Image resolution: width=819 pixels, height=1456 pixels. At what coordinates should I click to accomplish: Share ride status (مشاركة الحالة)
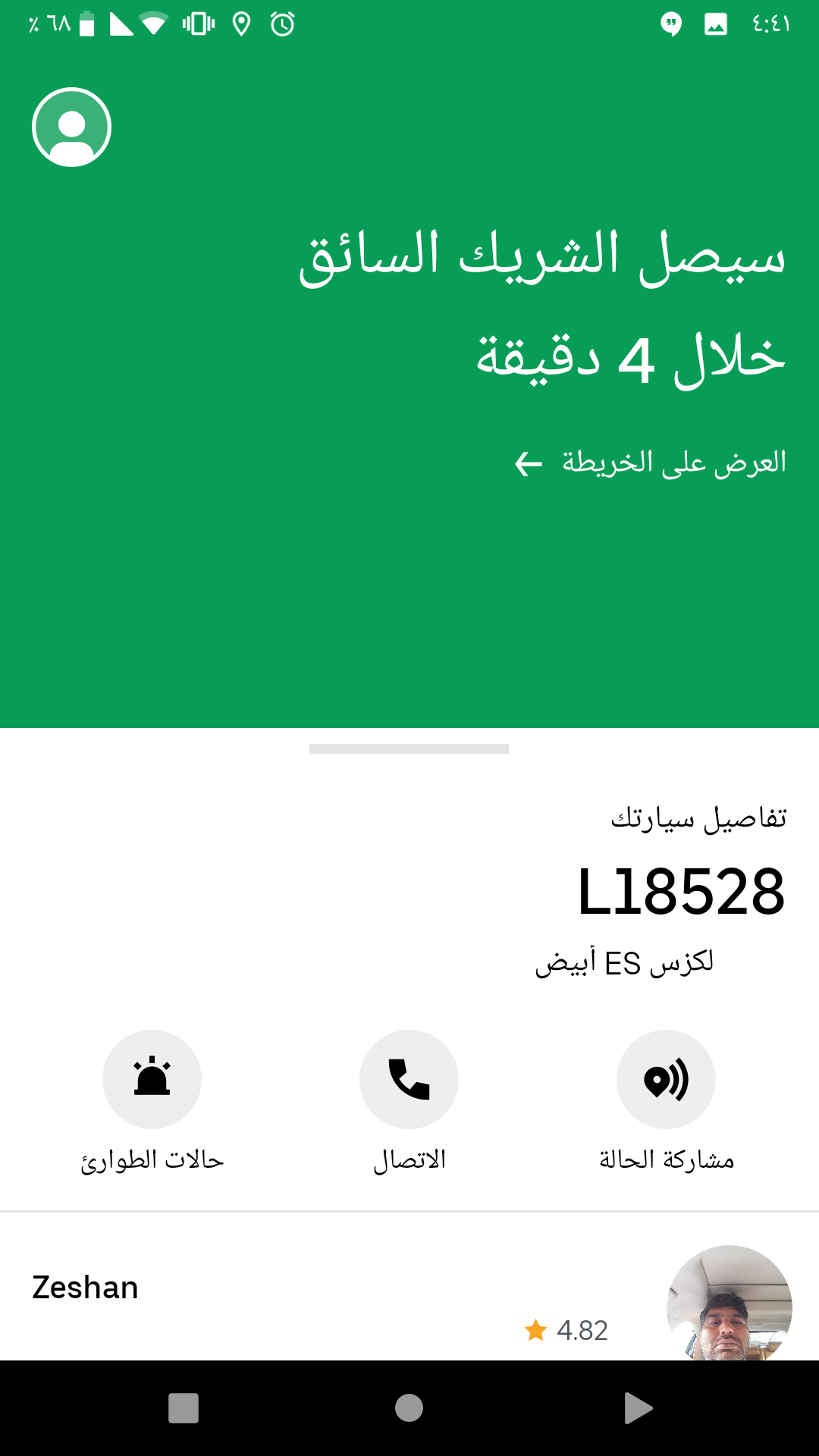tap(666, 1079)
